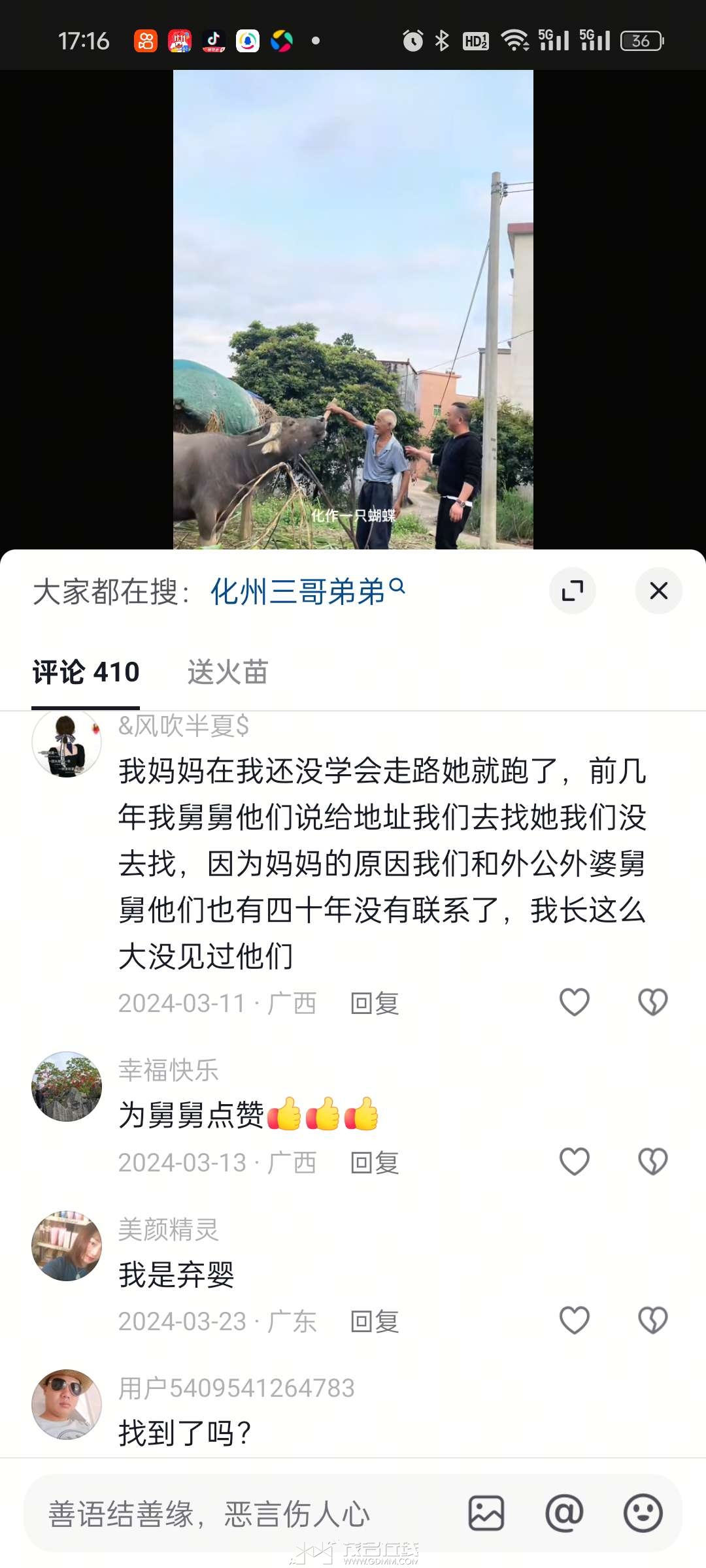Open the emoji picker
This screenshot has height=1568, width=706.
[643, 1513]
